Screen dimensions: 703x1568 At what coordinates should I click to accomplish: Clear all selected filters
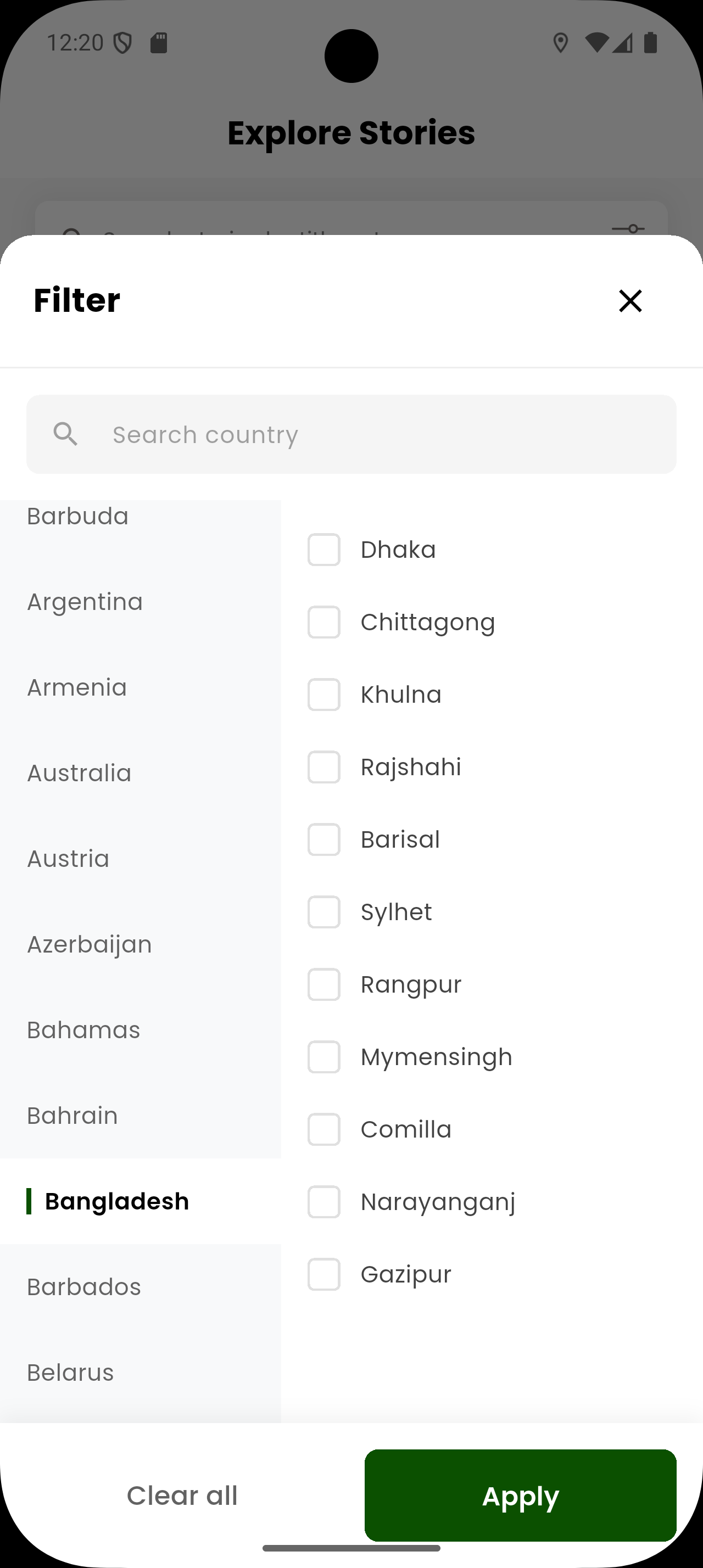[x=182, y=1495]
